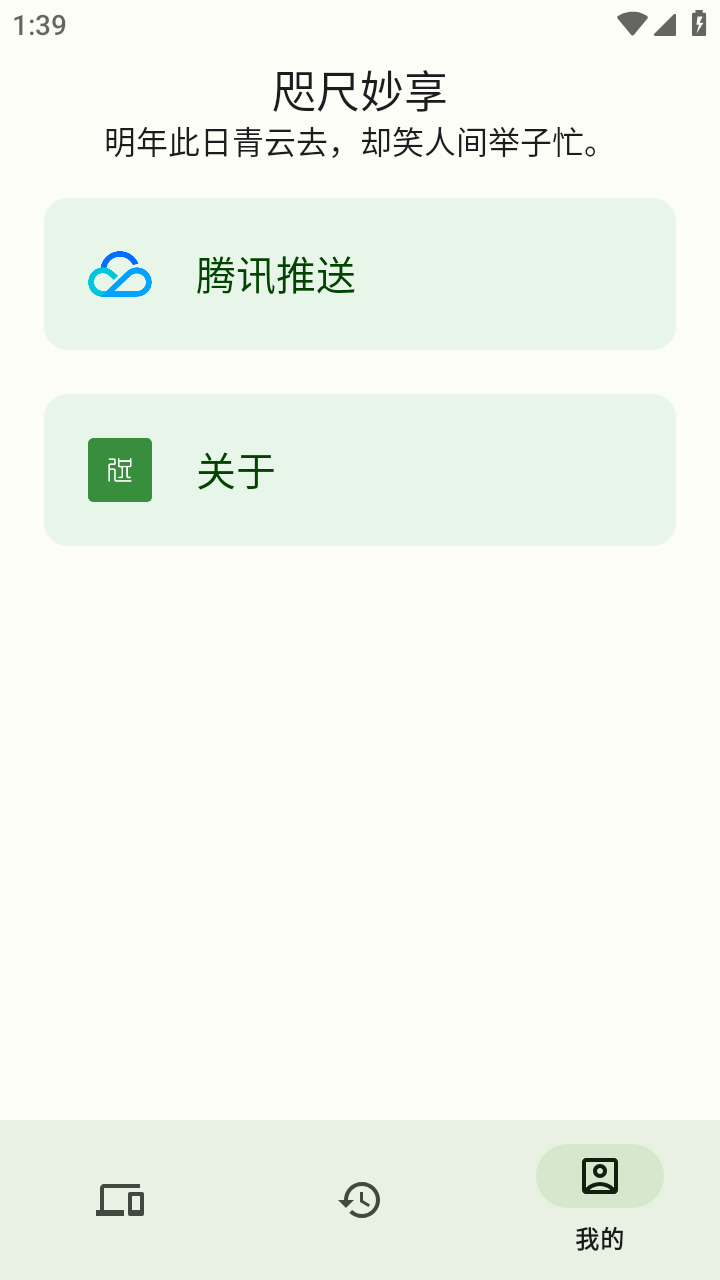Image resolution: width=720 pixels, height=1280 pixels.
Task: Click the empty area below the 关于 card
Action: 360,800
